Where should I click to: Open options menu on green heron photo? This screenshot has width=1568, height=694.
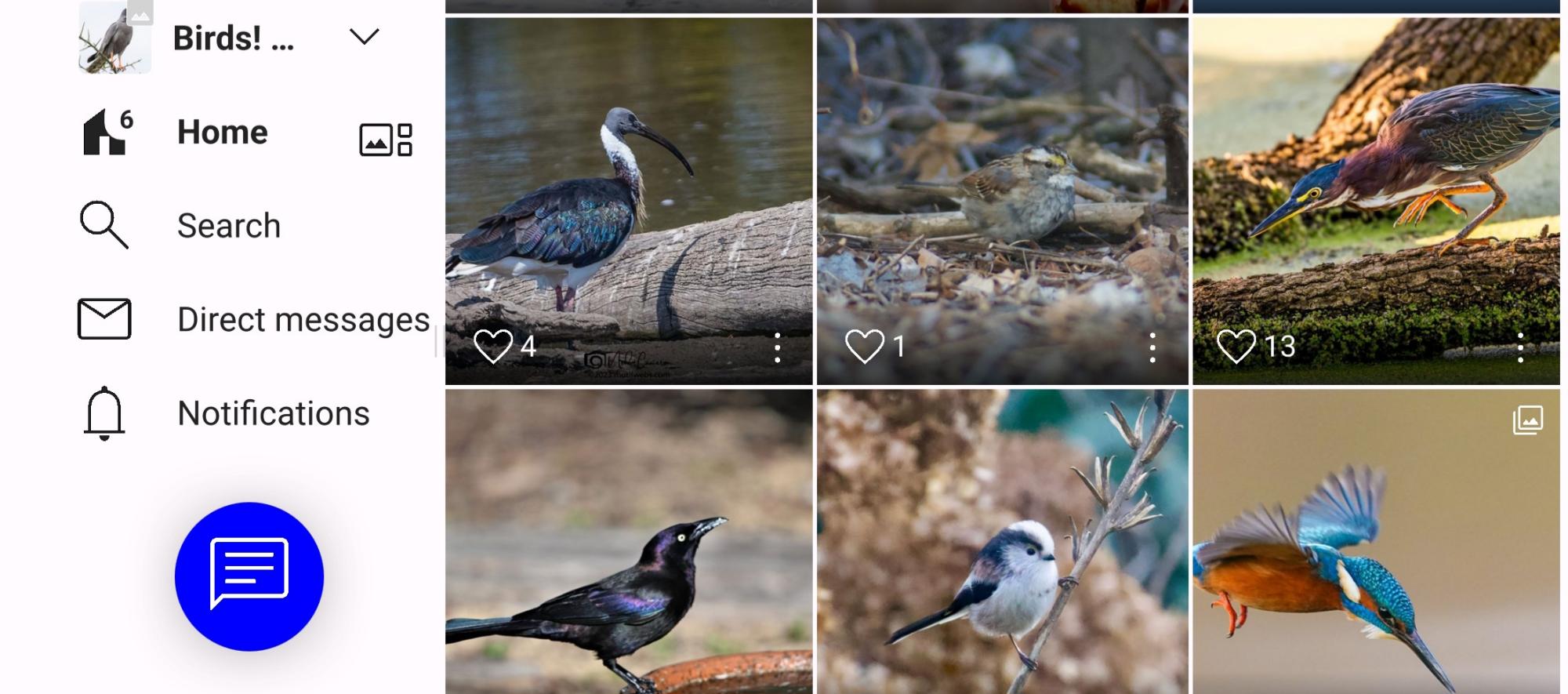pos(1519,347)
